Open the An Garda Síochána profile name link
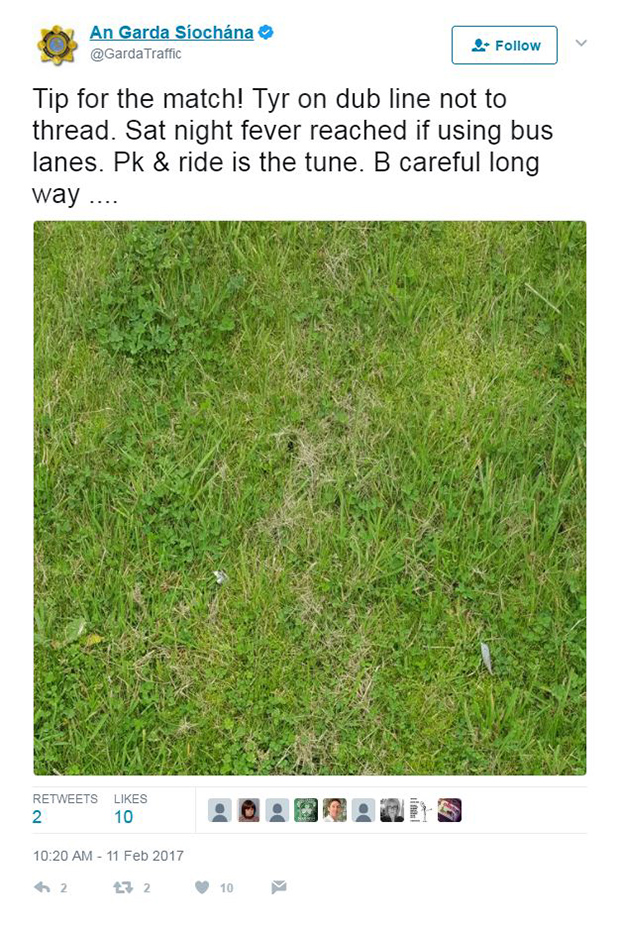 (171, 32)
